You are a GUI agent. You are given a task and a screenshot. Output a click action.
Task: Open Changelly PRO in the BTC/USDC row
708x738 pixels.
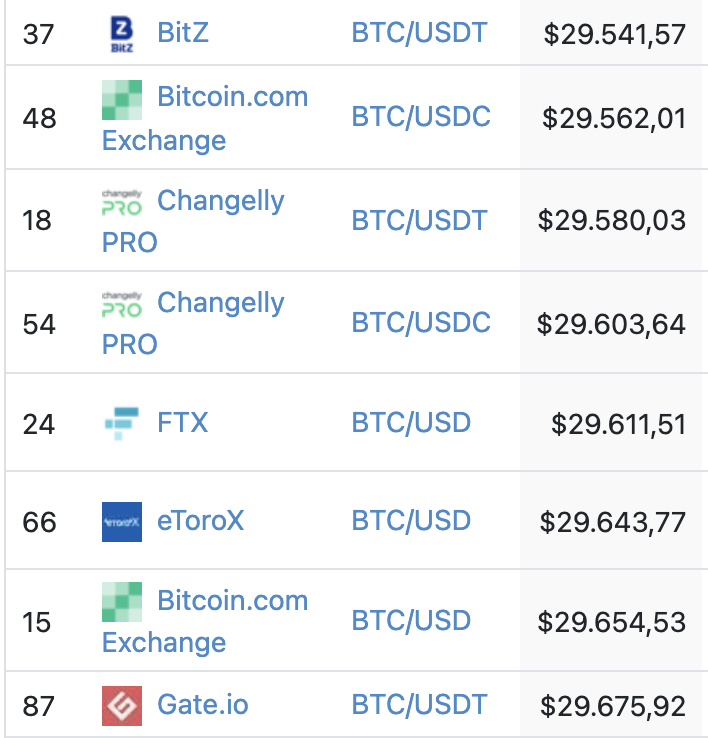click(x=220, y=303)
